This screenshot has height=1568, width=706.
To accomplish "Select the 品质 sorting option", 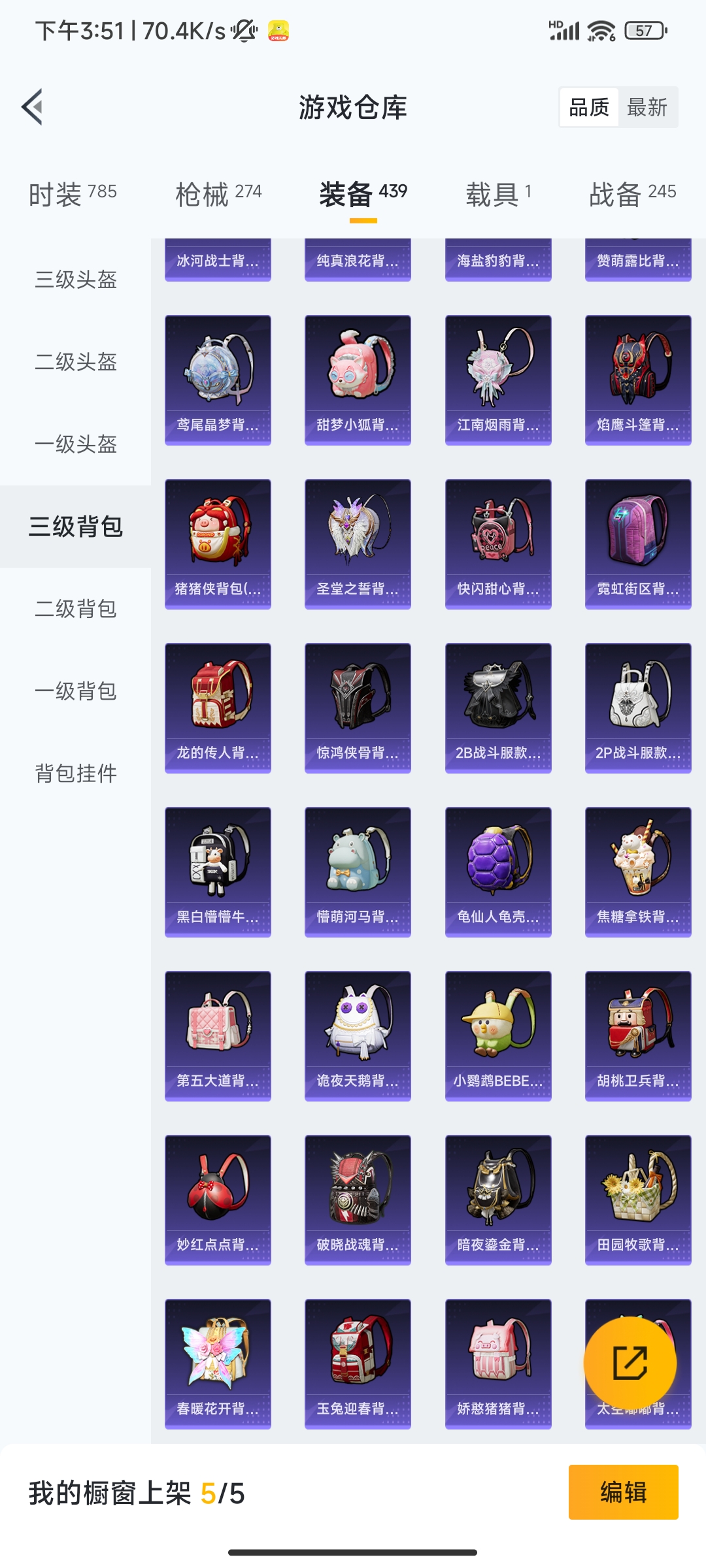I will (589, 107).
